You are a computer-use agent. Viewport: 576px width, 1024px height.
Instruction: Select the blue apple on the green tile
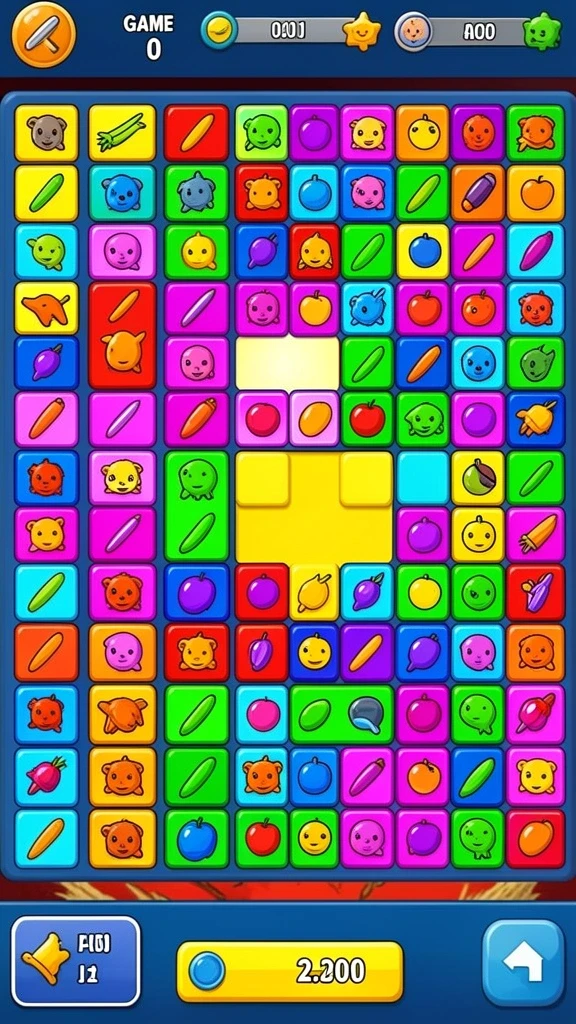(x=197, y=839)
